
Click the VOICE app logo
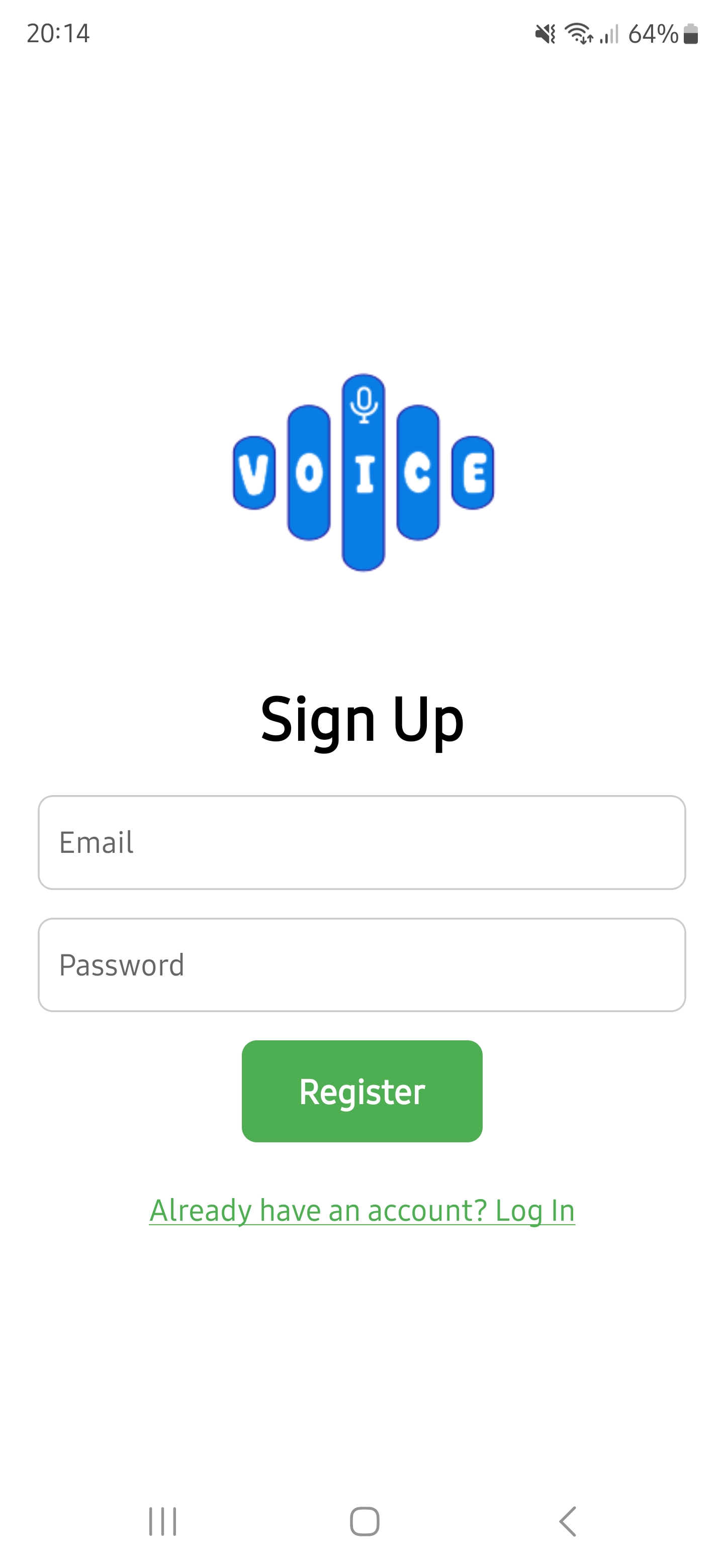pos(364,475)
